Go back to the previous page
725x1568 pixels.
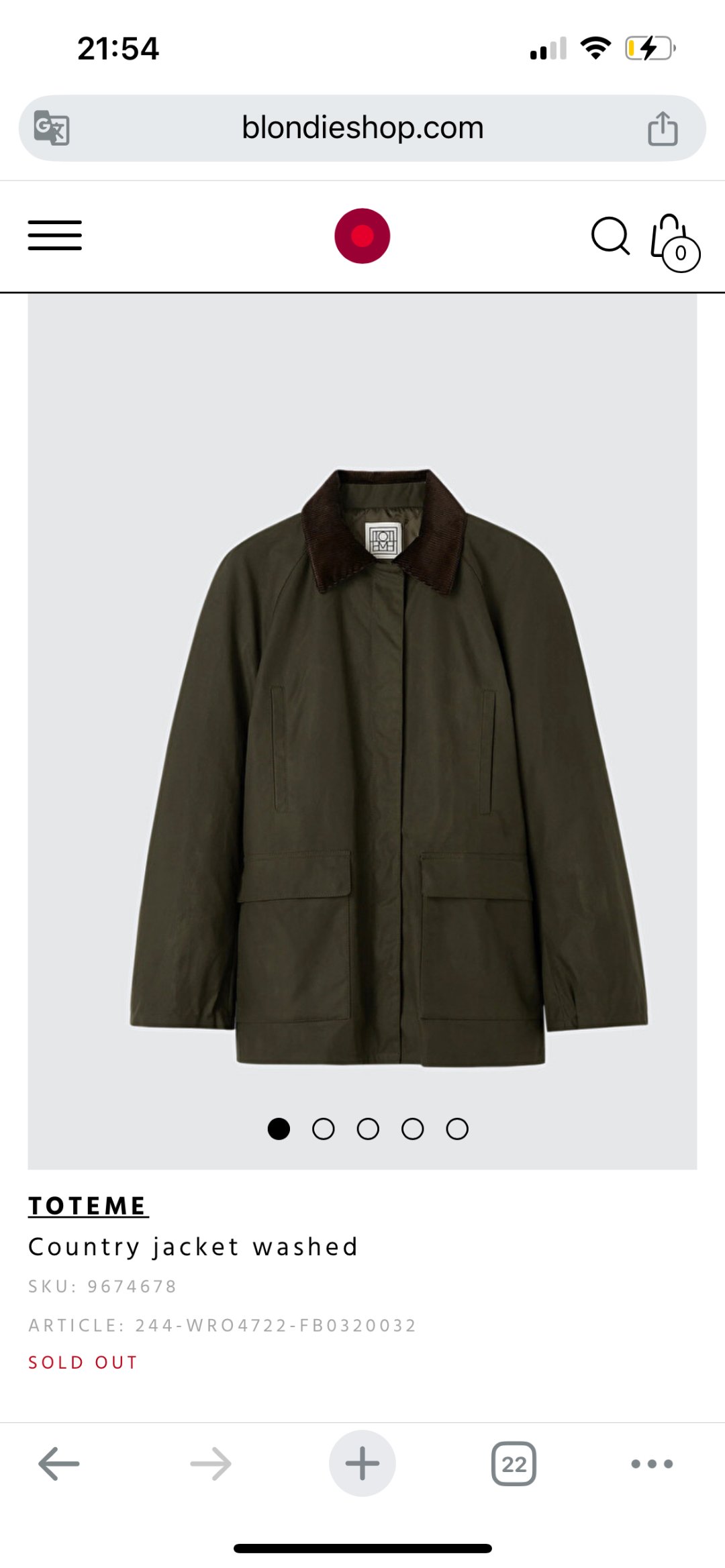pos(59,1463)
